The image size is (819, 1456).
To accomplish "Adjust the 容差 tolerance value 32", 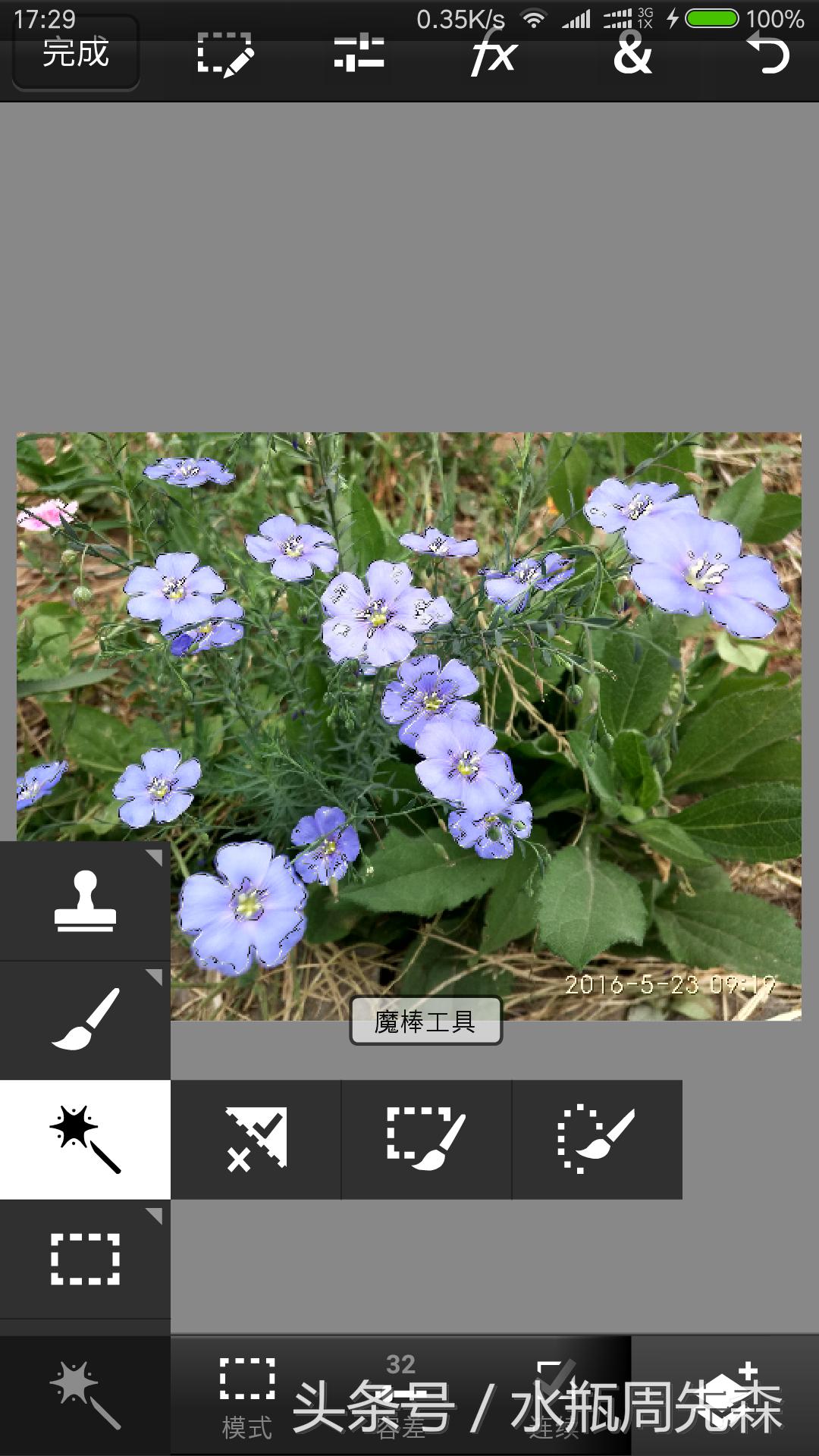I will tap(400, 1395).
